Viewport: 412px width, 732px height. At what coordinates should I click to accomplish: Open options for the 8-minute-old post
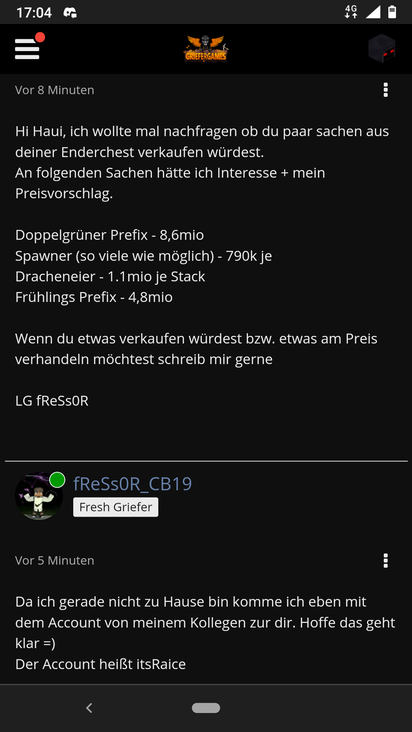(x=385, y=90)
